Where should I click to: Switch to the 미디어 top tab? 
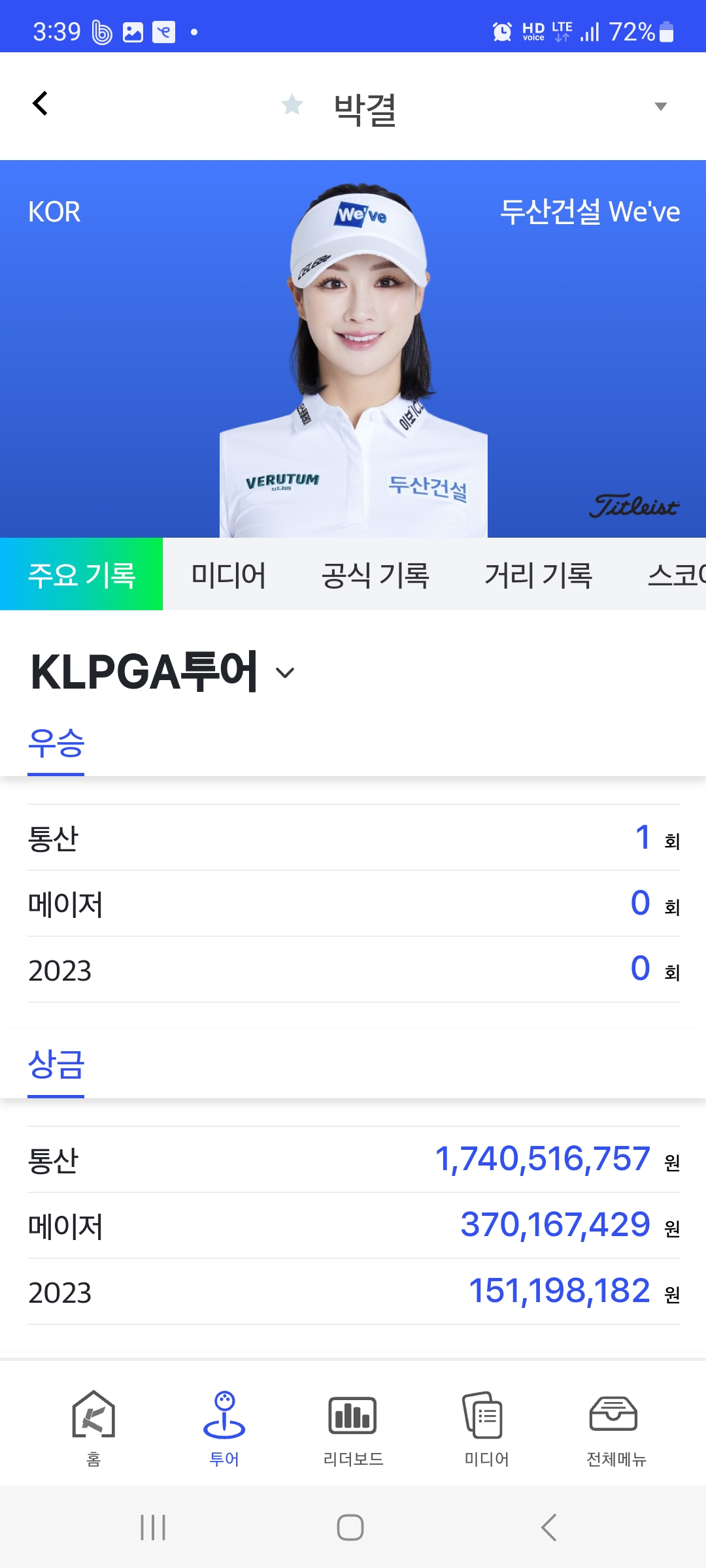point(228,575)
